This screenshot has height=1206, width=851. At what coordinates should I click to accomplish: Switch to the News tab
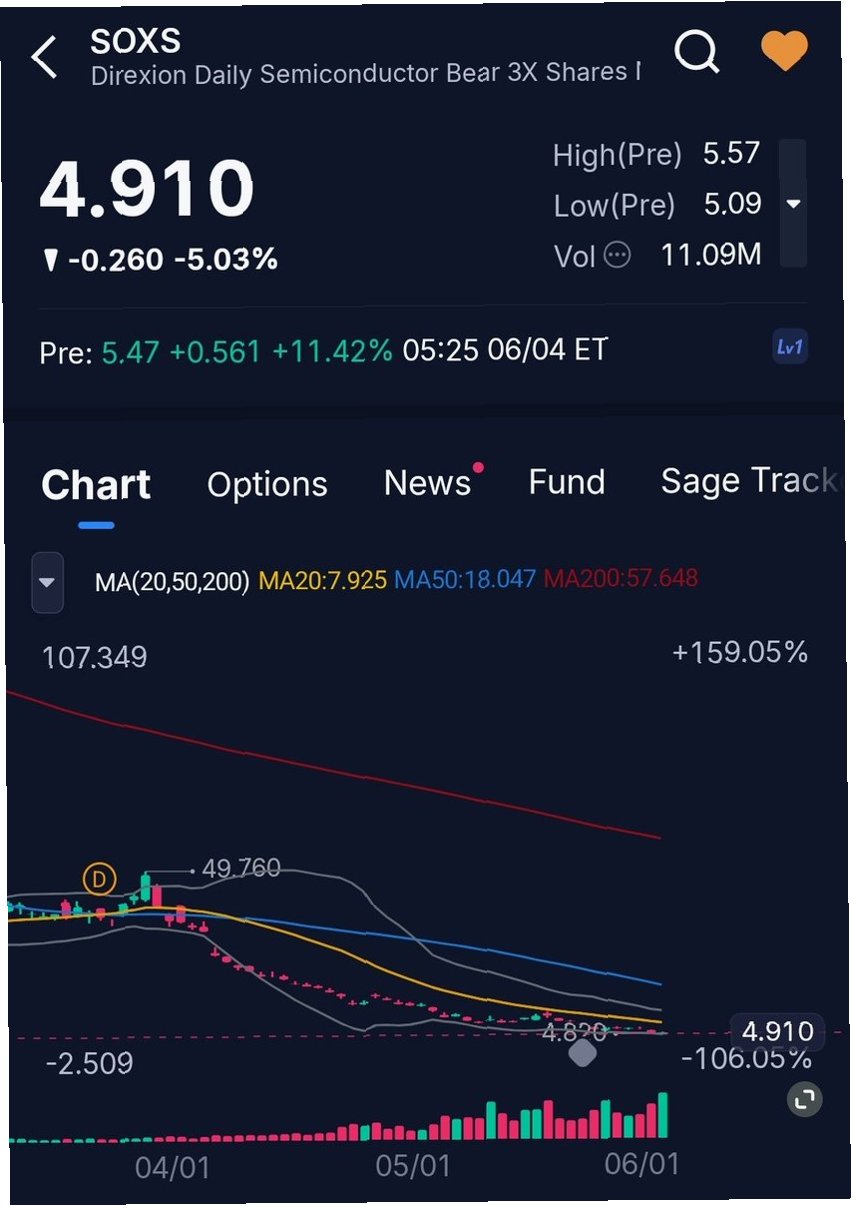coord(428,483)
